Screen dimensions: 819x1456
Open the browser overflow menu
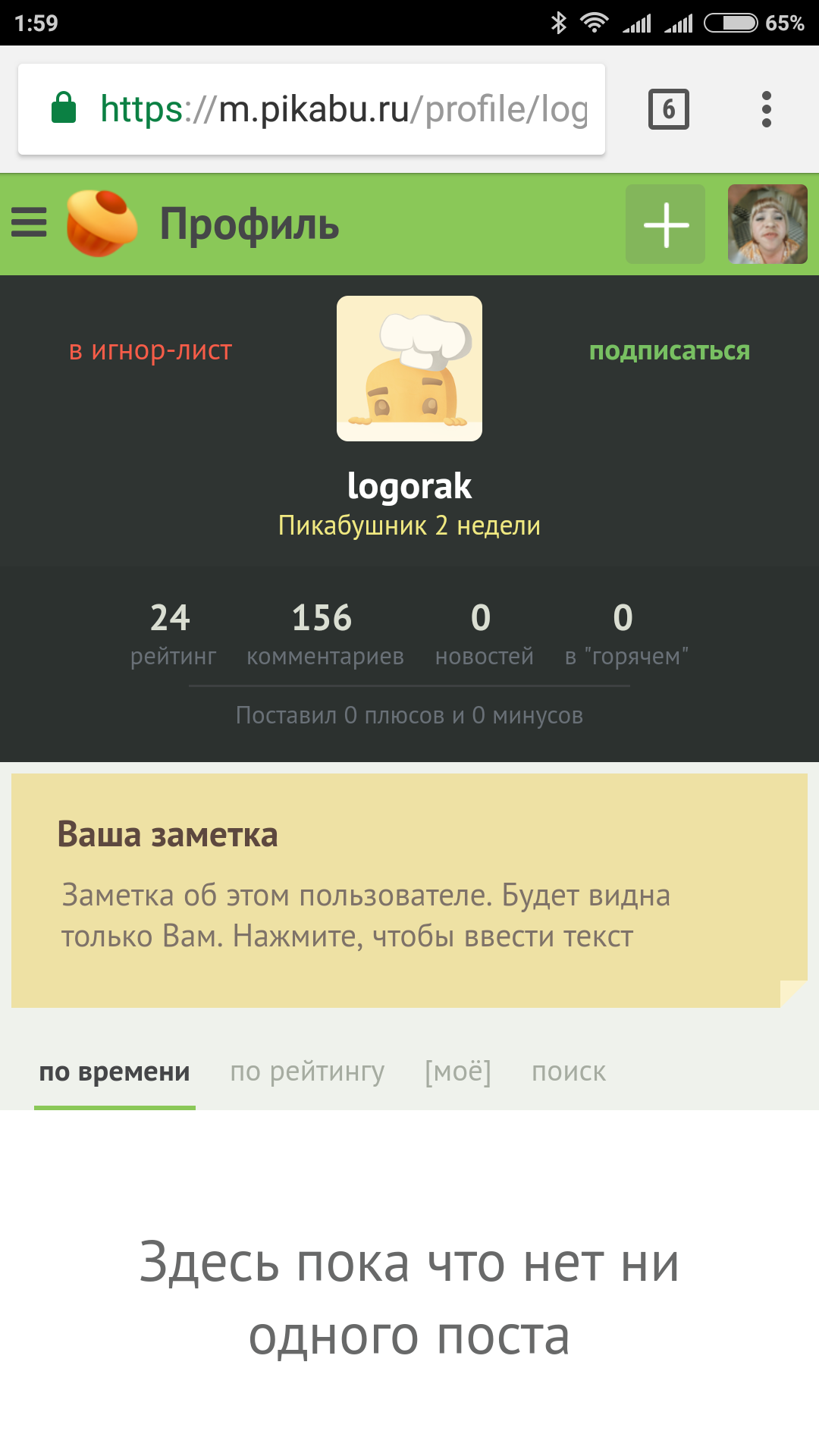766,109
